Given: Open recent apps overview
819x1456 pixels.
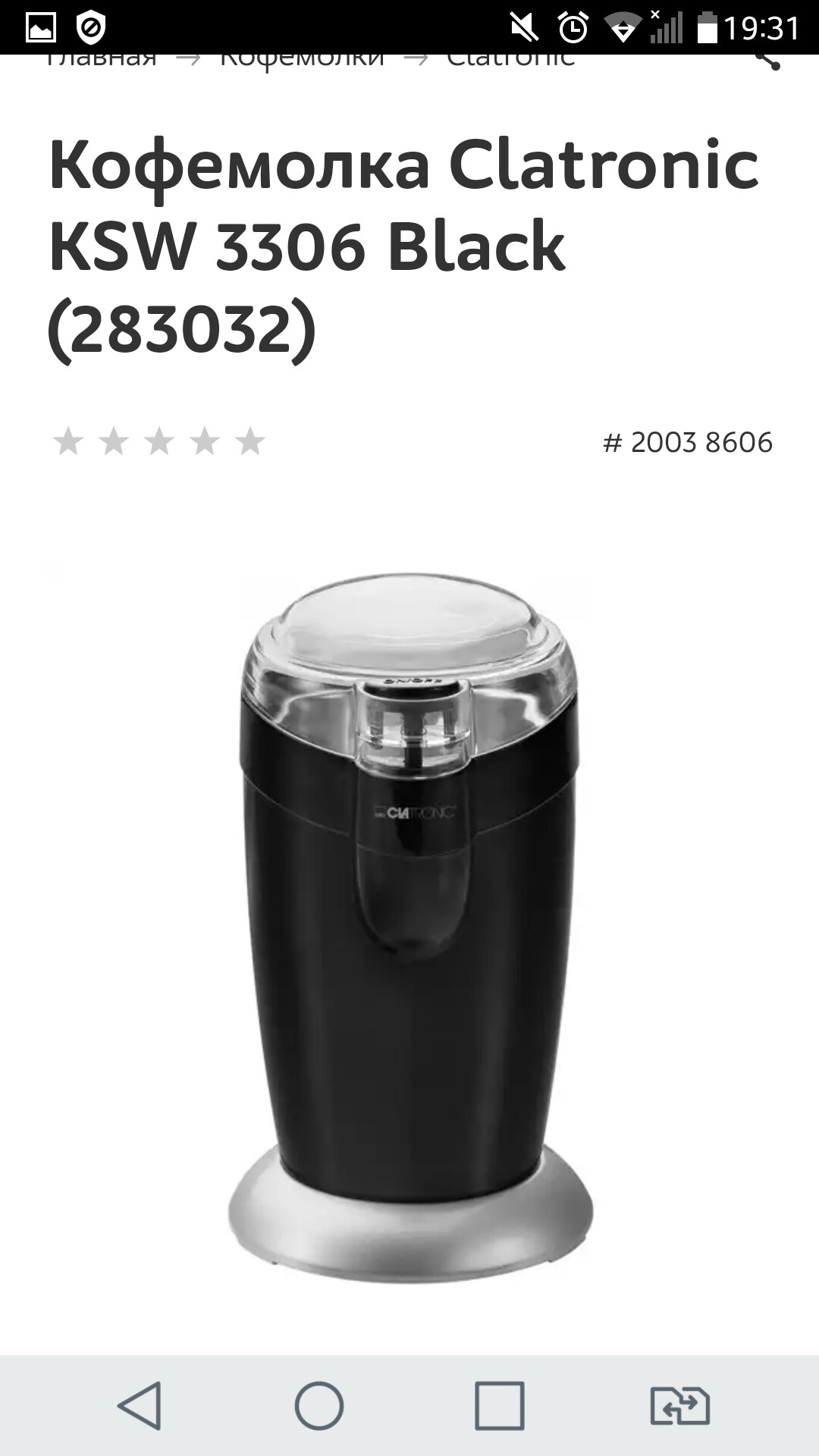Looking at the screenshot, I should click(499, 1405).
